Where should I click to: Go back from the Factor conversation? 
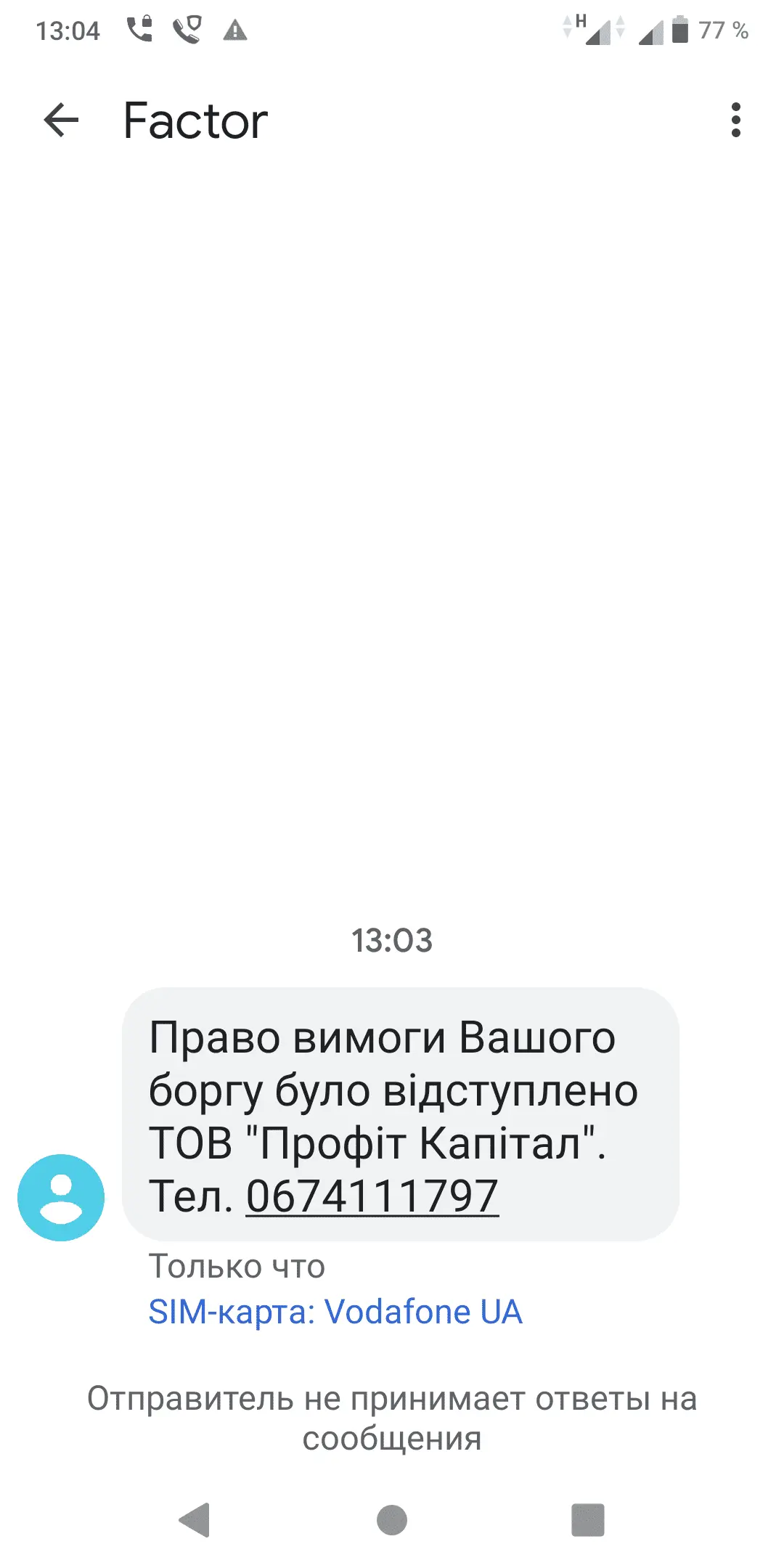[x=61, y=120]
